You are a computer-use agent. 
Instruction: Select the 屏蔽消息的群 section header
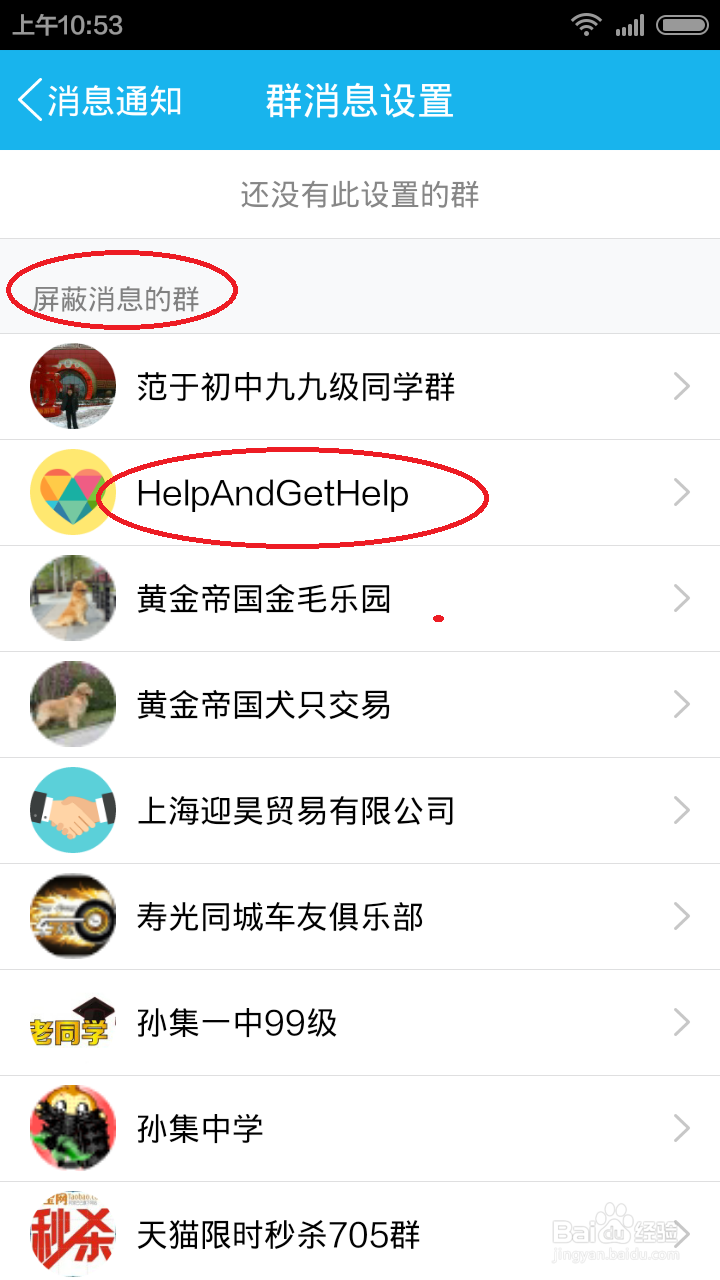click(120, 296)
